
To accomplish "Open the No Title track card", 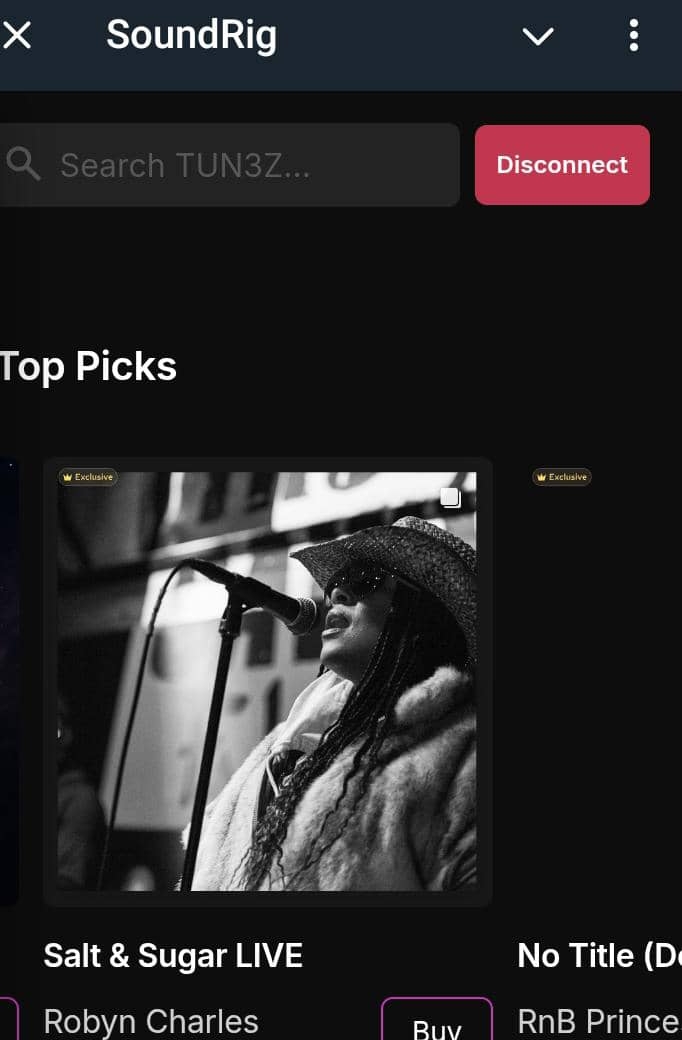I will point(598,956).
